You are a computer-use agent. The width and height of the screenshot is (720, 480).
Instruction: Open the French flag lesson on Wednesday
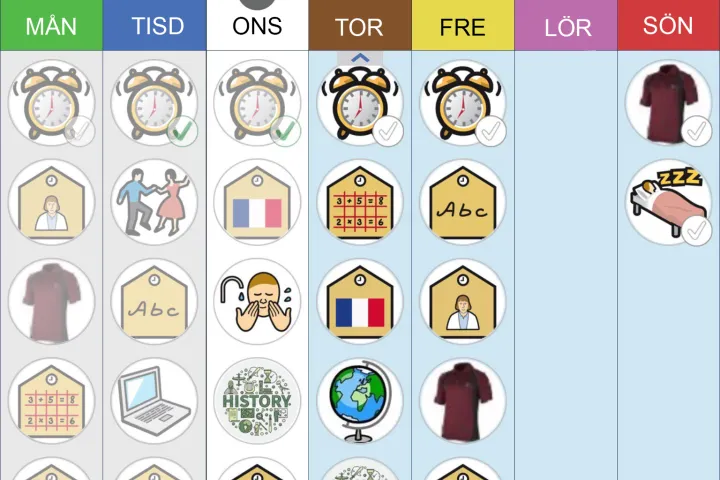coord(257,202)
